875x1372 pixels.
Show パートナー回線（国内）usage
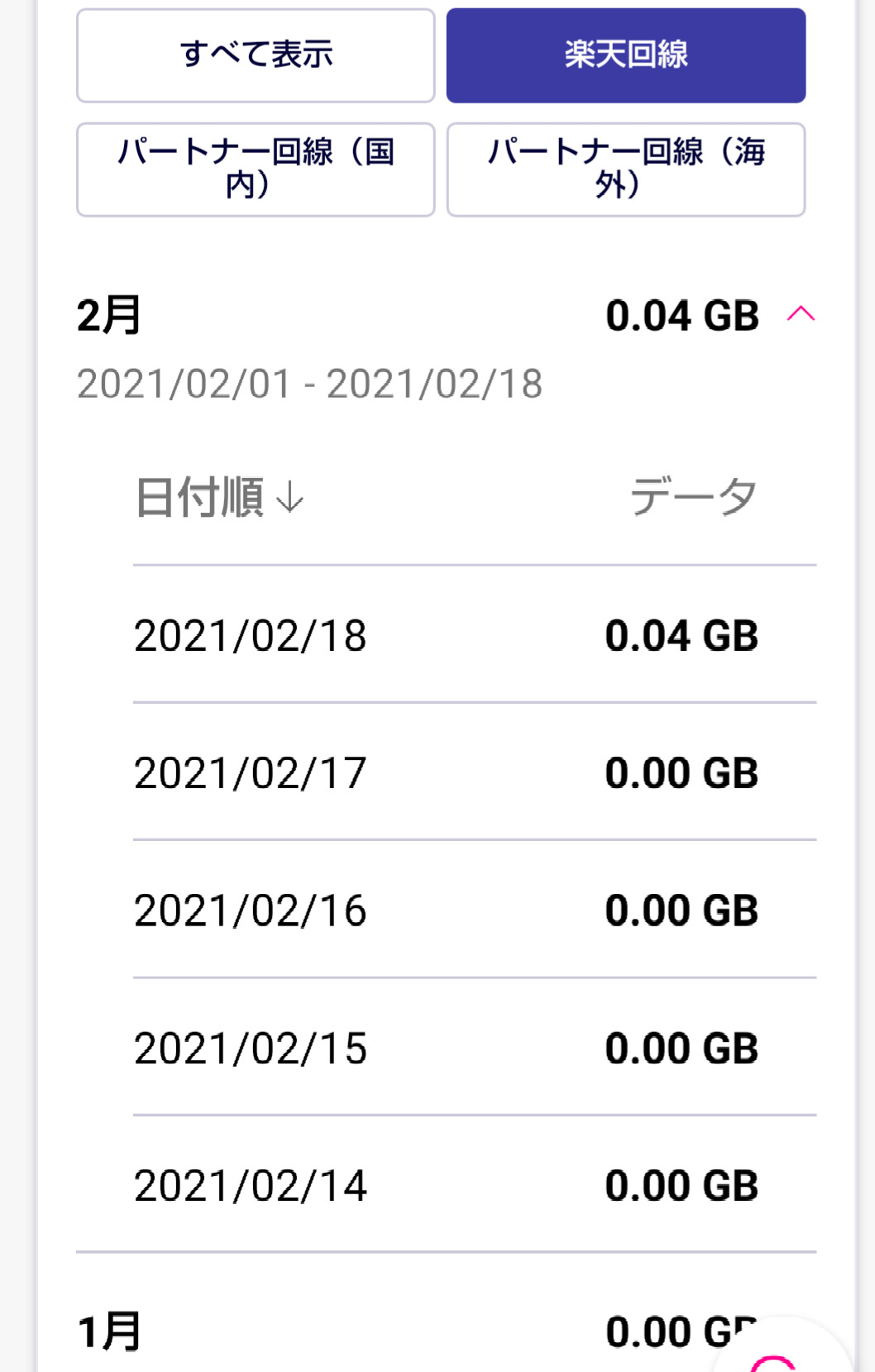(256, 170)
